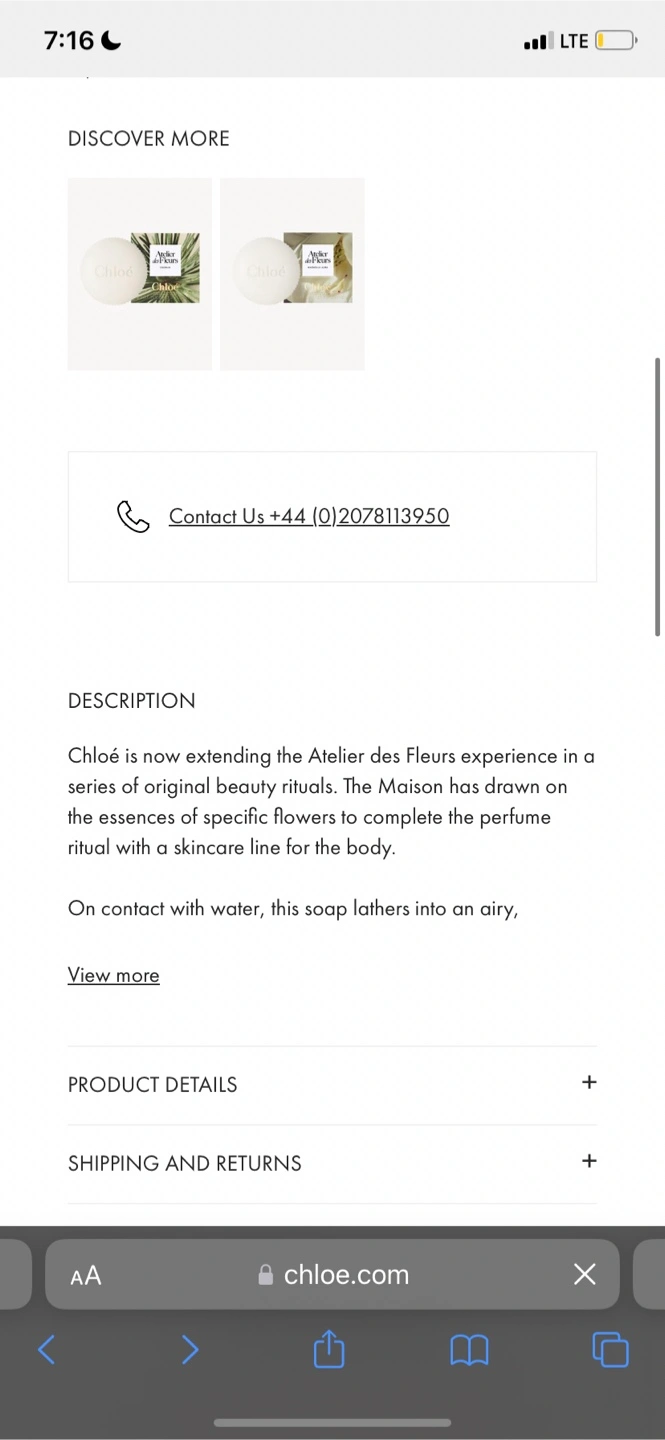This screenshot has width=665, height=1440.
Task: Tap the Contact Us phone number link
Action: pos(309,516)
